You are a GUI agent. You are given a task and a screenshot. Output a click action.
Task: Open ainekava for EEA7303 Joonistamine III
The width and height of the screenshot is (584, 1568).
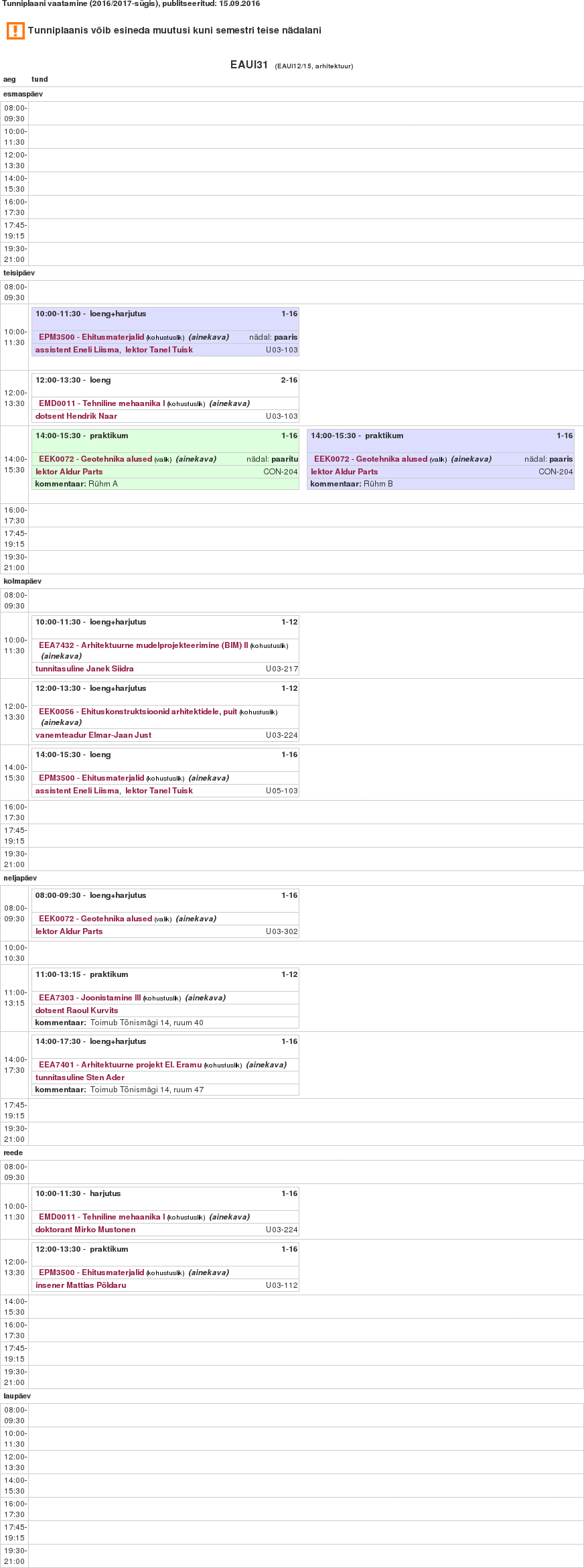tap(205, 998)
